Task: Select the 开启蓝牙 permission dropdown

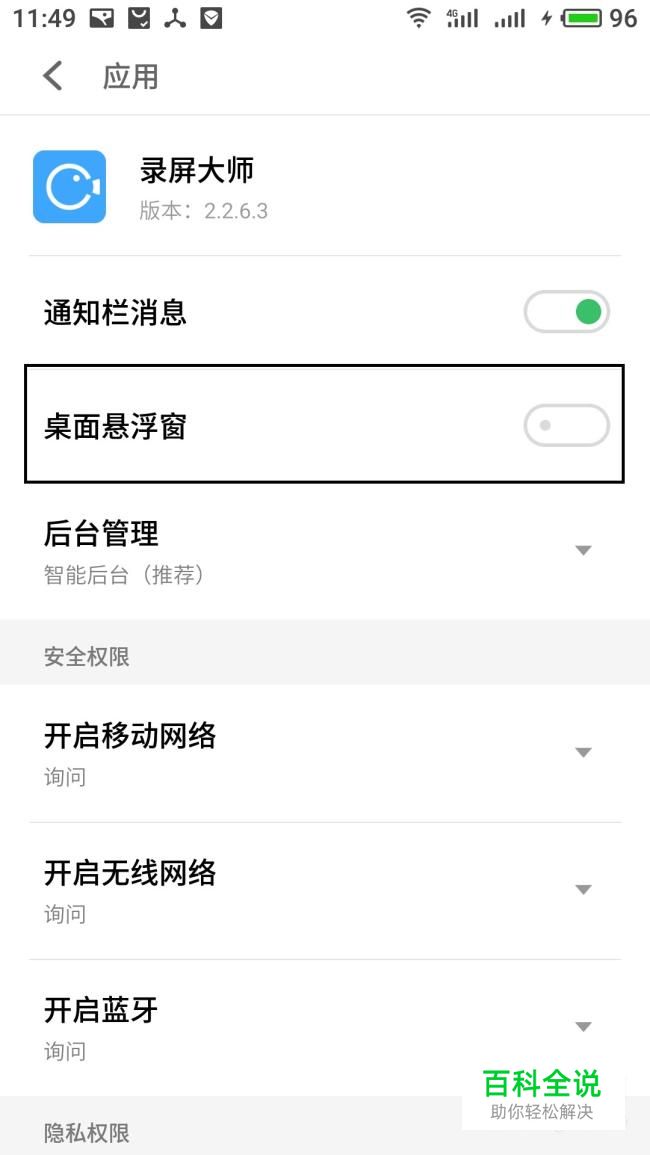Action: (x=325, y=1028)
